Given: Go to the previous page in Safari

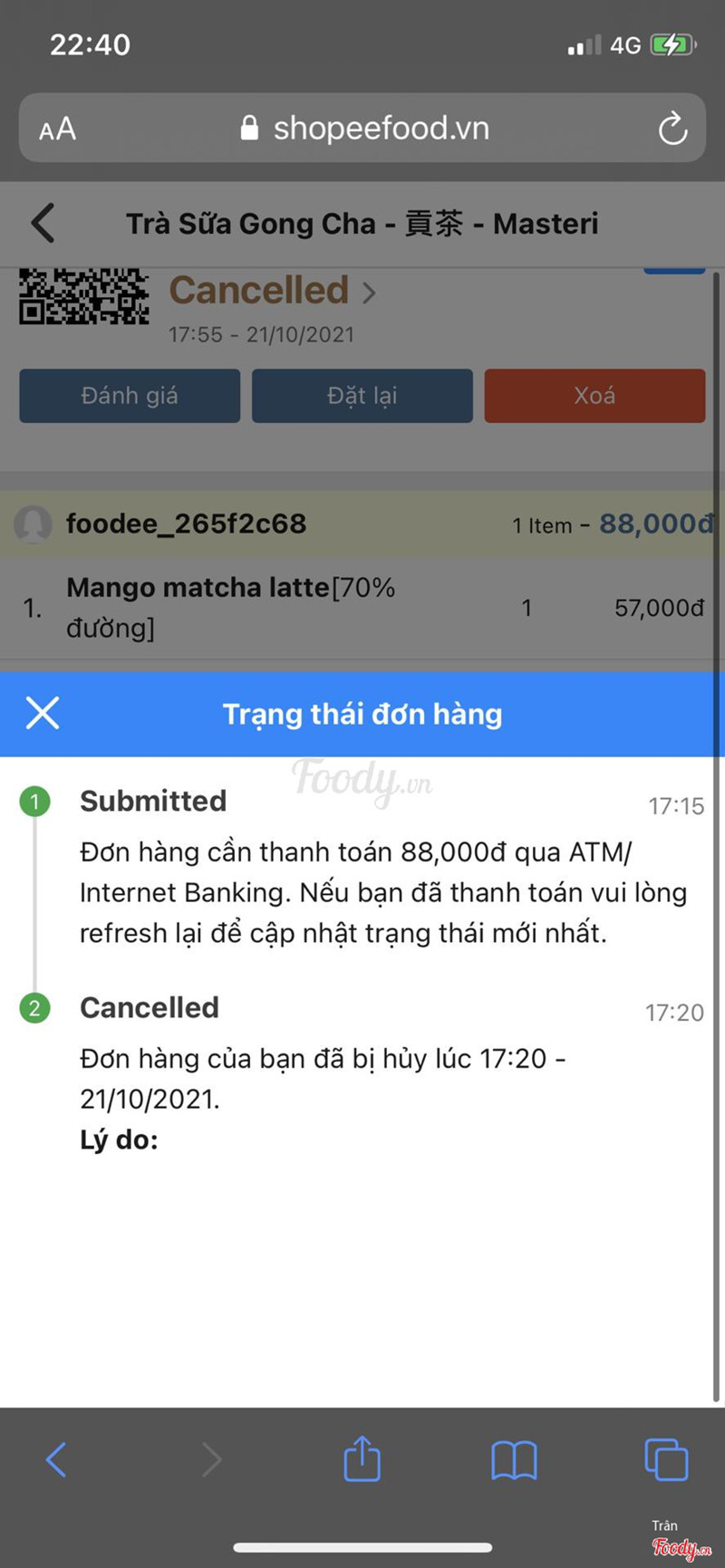Looking at the screenshot, I should tap(56, 1459).
